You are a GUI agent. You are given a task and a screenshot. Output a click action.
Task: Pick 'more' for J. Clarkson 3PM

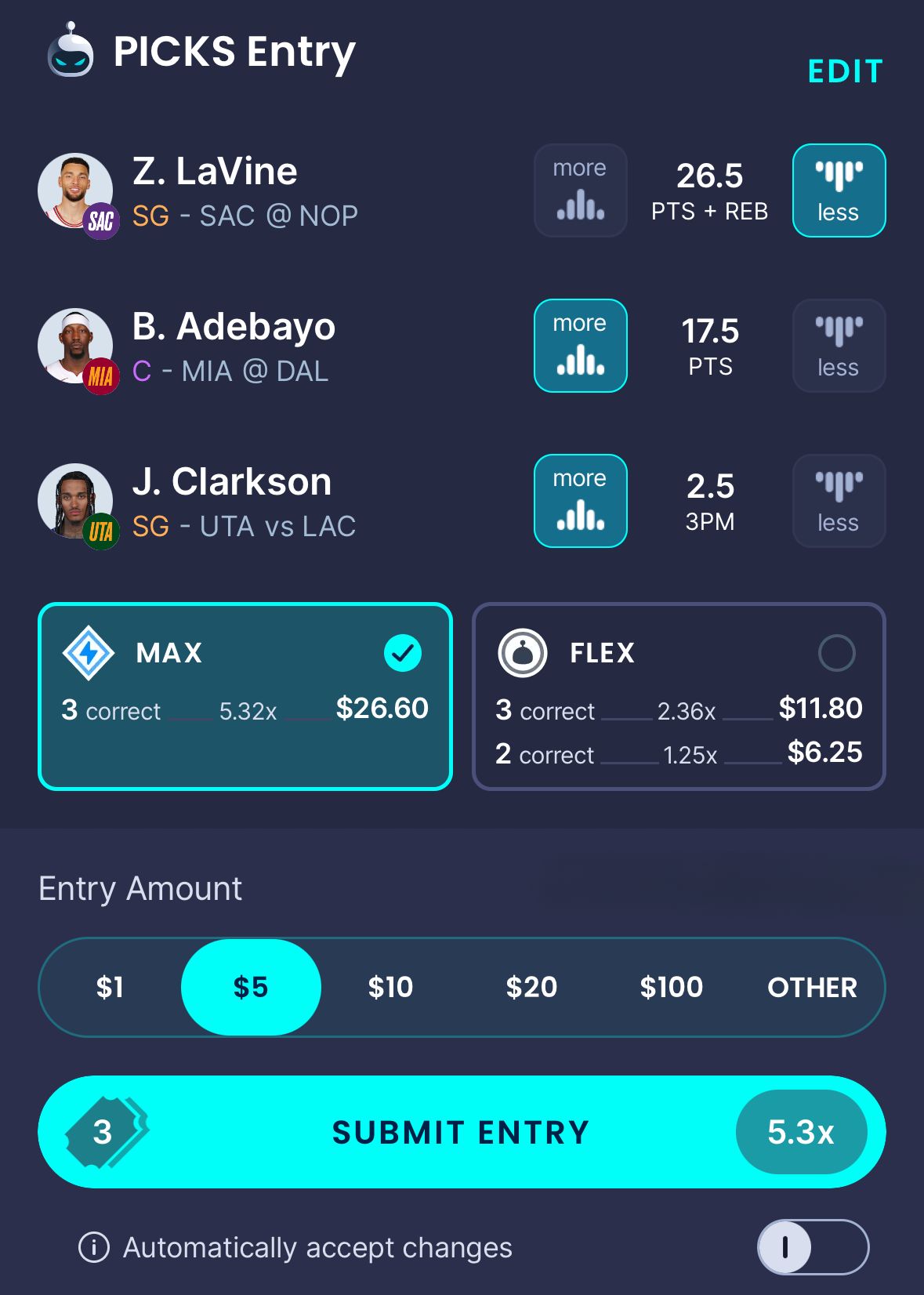580,501
